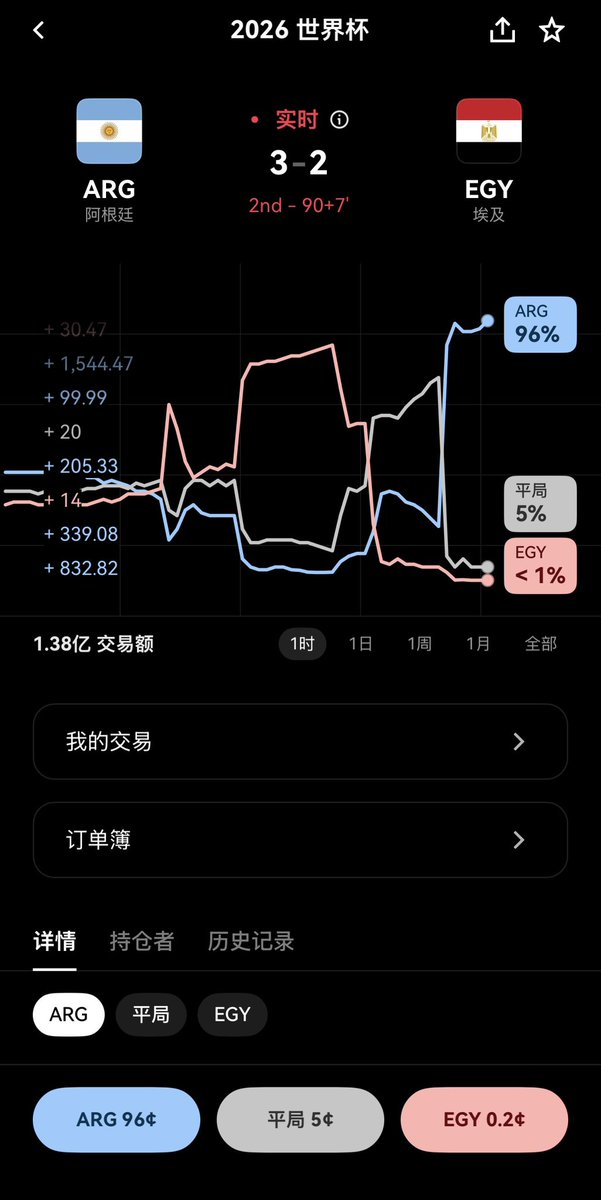Screen dimensions: 601x1200
Task: Select the 平局 filter chip
Action: click(x=151, y=1014)
